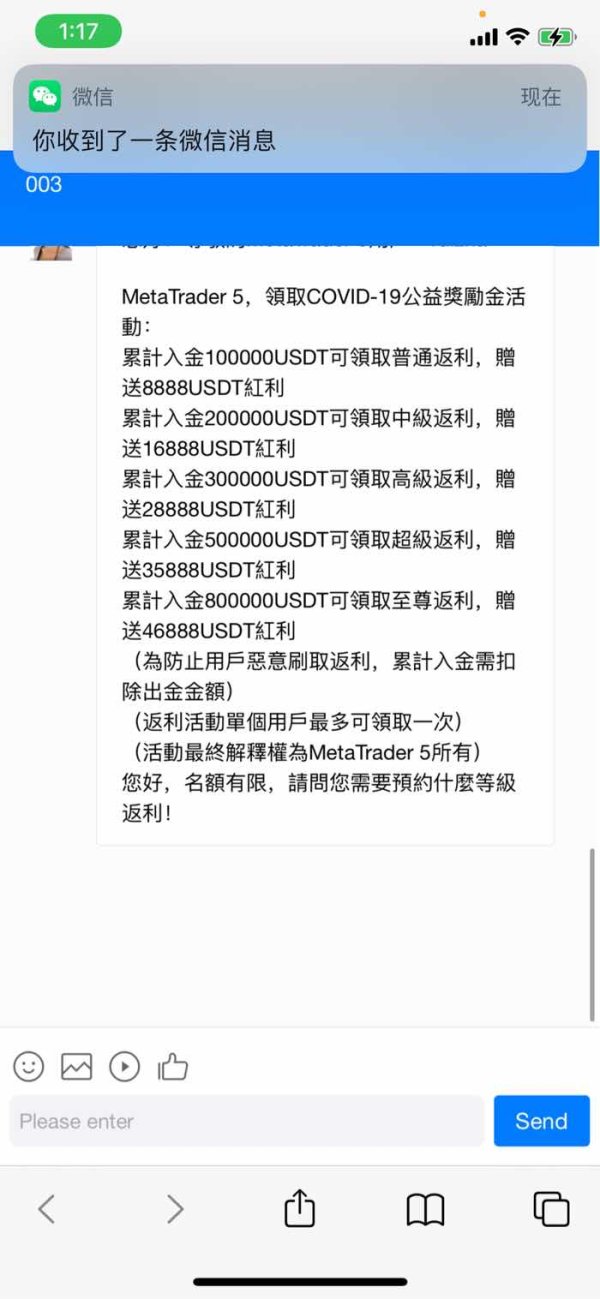Viewport: 600px width, 1299px height.
Task: Share this page from Safari
Action: (x=300, y=1207)
